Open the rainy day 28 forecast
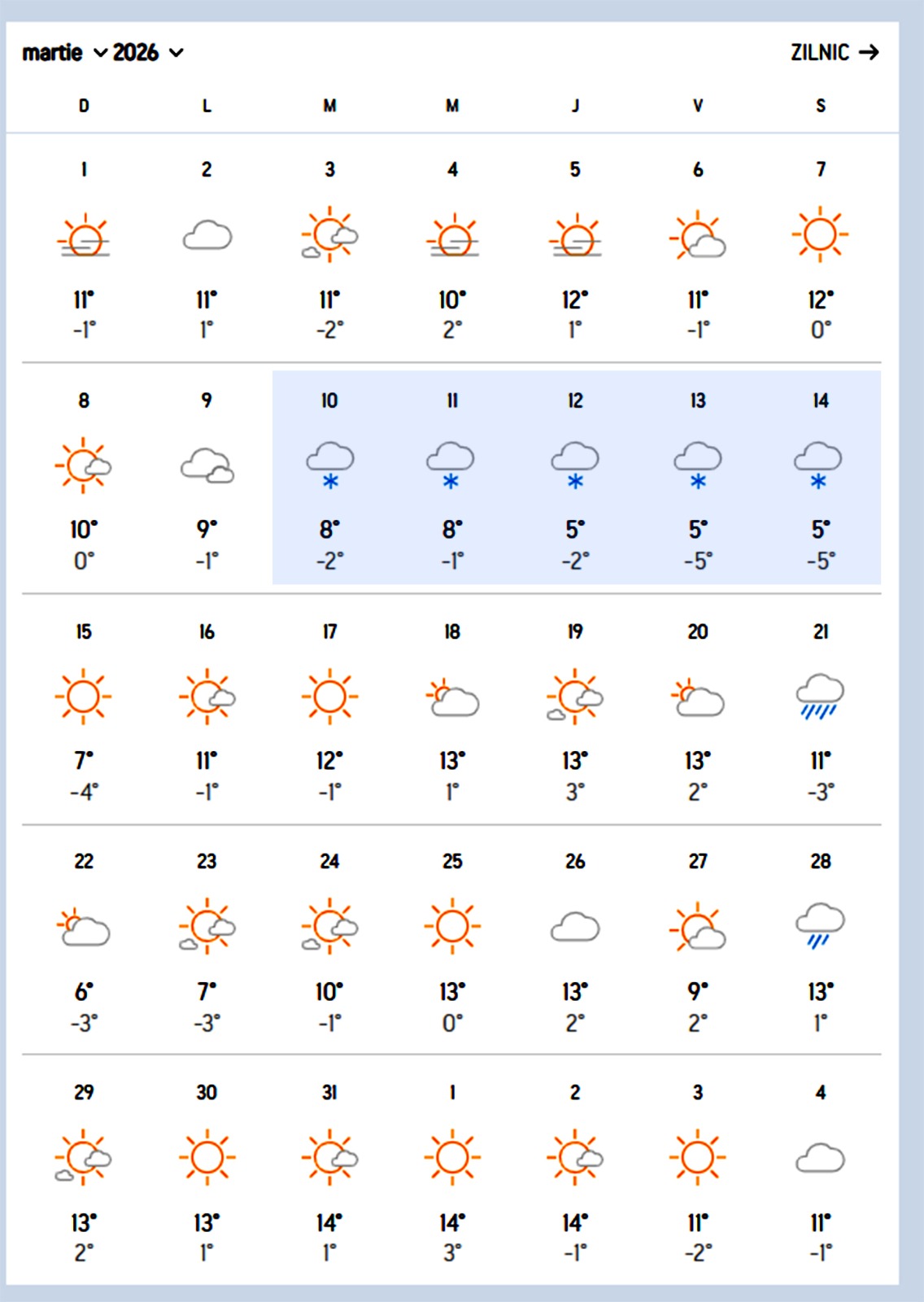Image resolution: width=924 pixels, height=1302 pixels. (820, 938)
